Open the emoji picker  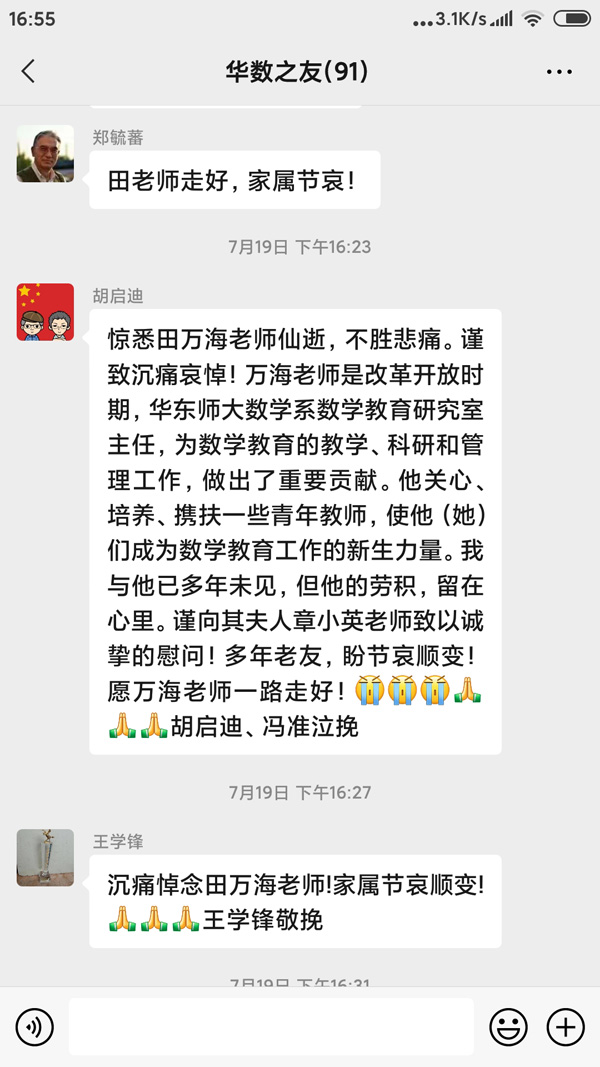[508, 1026]
